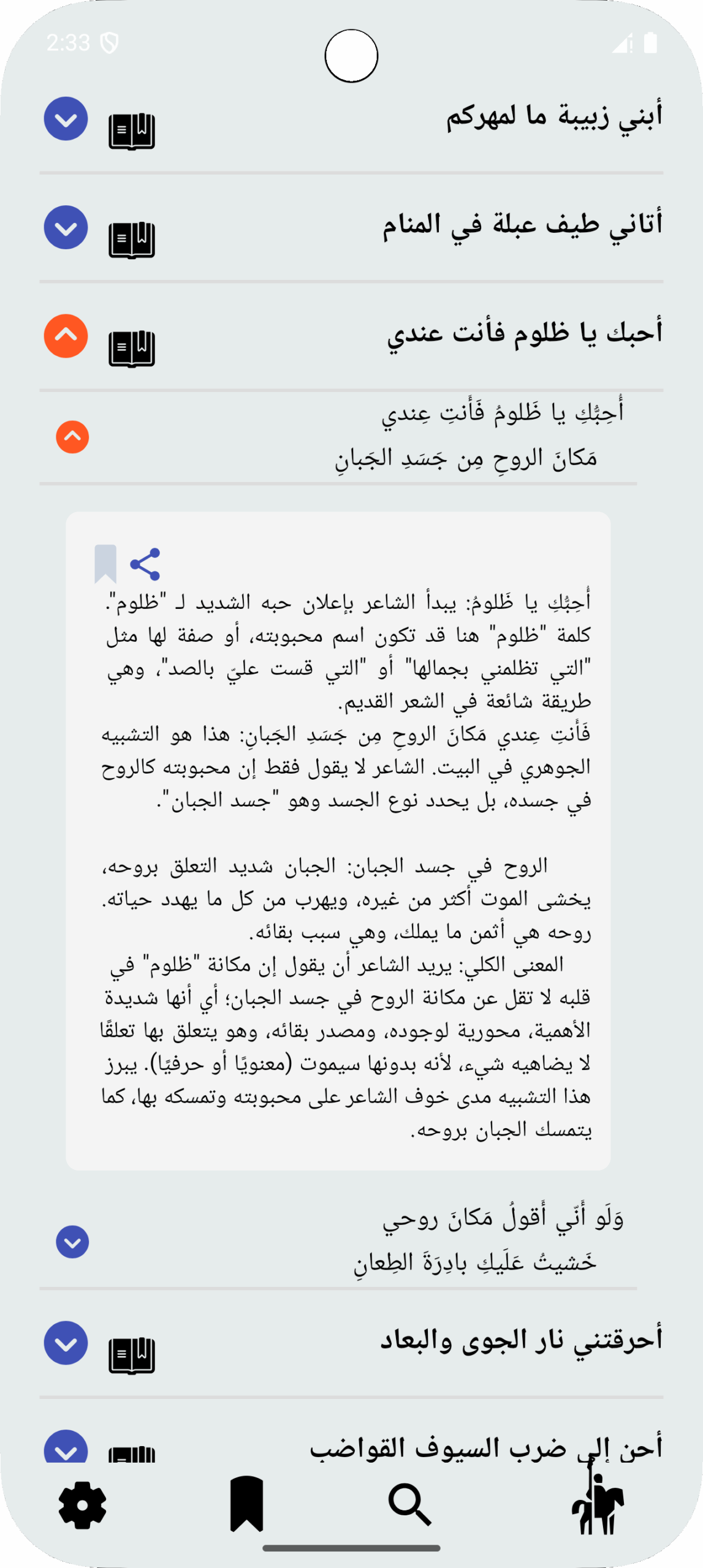Open book icon for أحرقتني نار الجوى والبعاد
Image resolution: width=703 pixels, height=1568 pixels.
coord(132,1355)
